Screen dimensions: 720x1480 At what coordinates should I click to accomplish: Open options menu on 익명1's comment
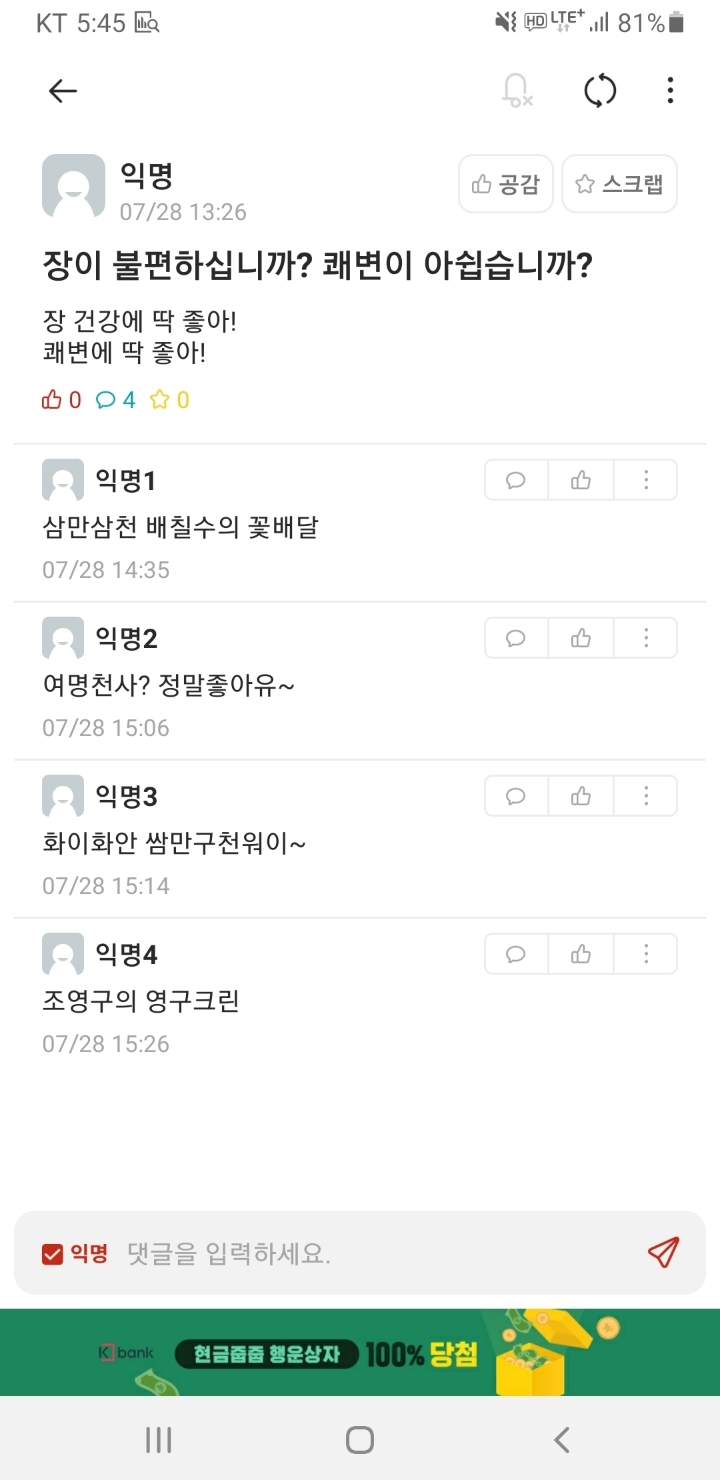[x=646, y=480]
